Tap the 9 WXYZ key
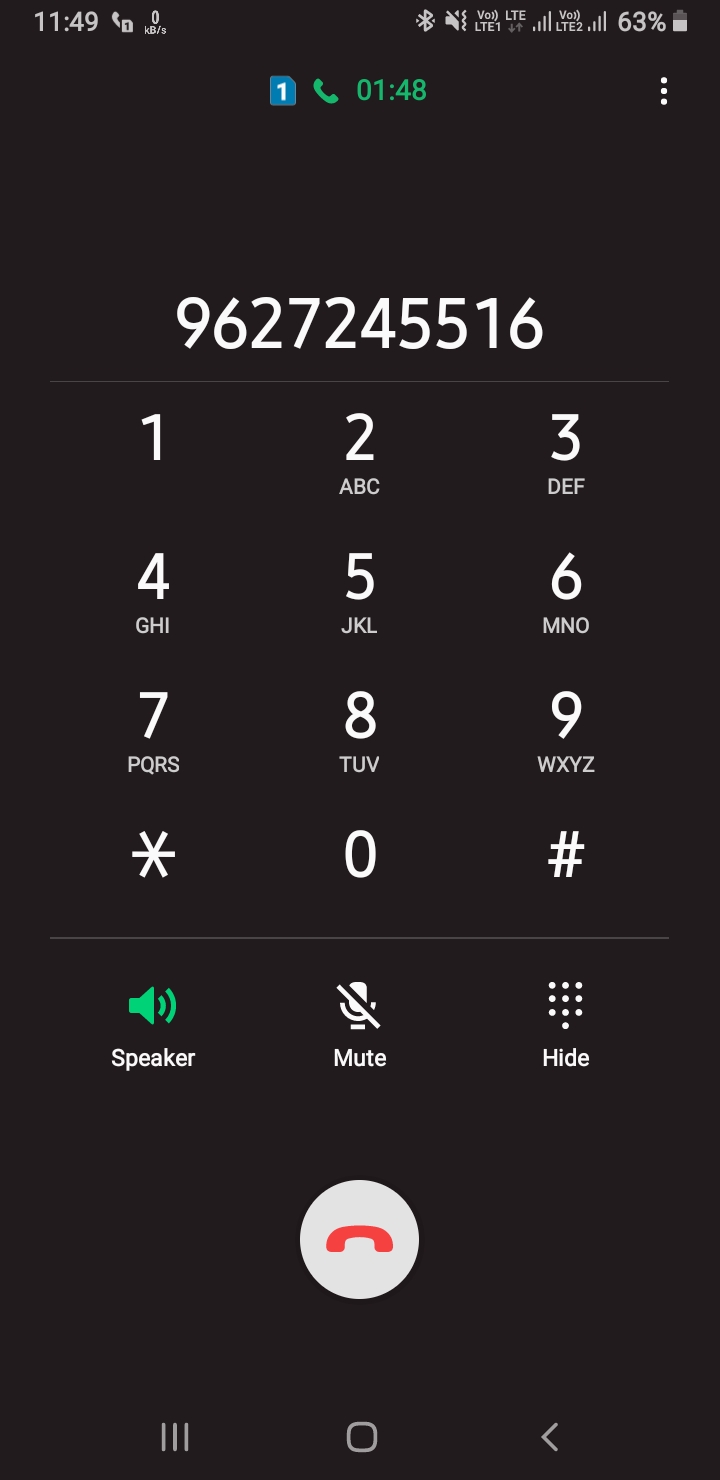This screenshot has width=720, height=1480. 566,730
